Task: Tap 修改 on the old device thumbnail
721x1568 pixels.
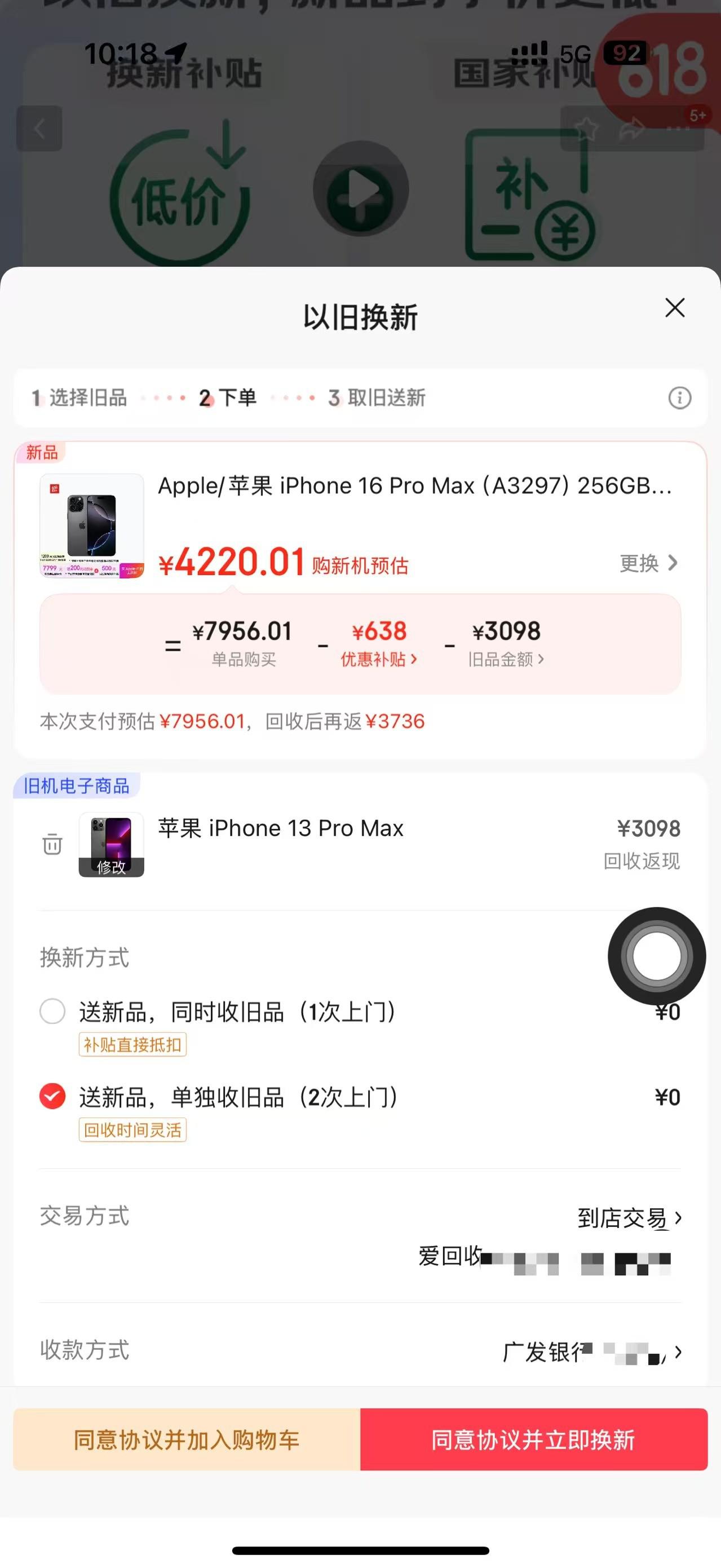Action: coord(112,866)
